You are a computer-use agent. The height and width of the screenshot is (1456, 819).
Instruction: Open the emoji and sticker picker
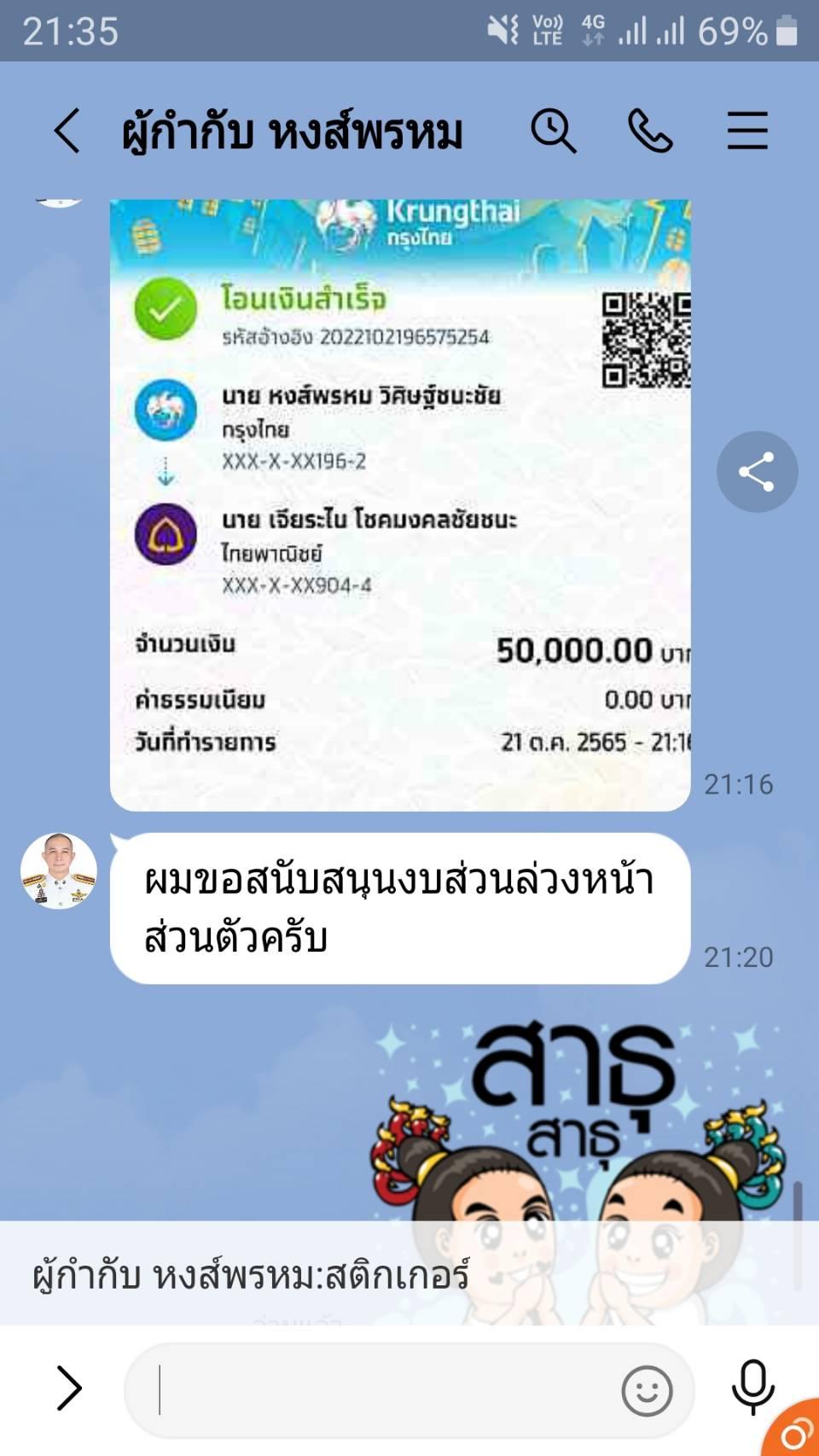click(647, 1390)
